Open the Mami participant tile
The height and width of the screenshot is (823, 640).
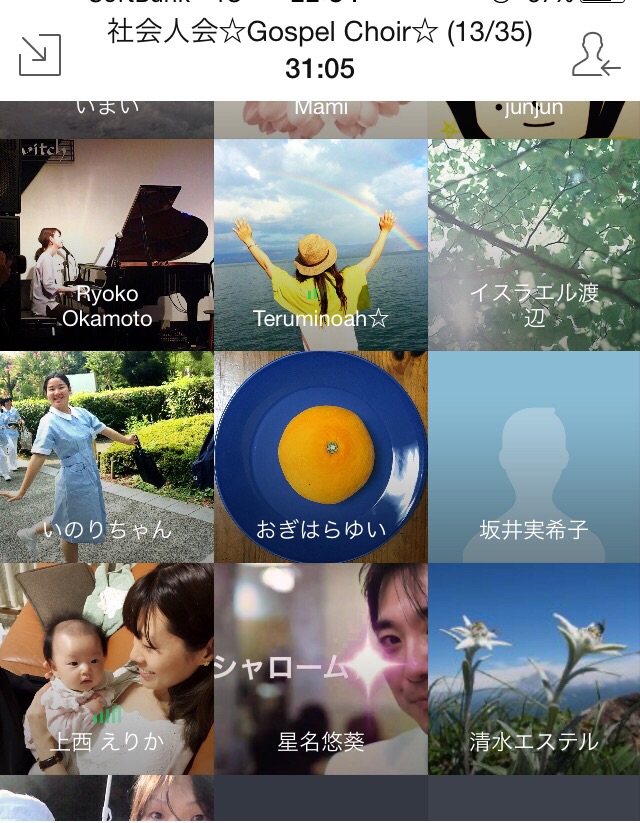coord(321,119)
